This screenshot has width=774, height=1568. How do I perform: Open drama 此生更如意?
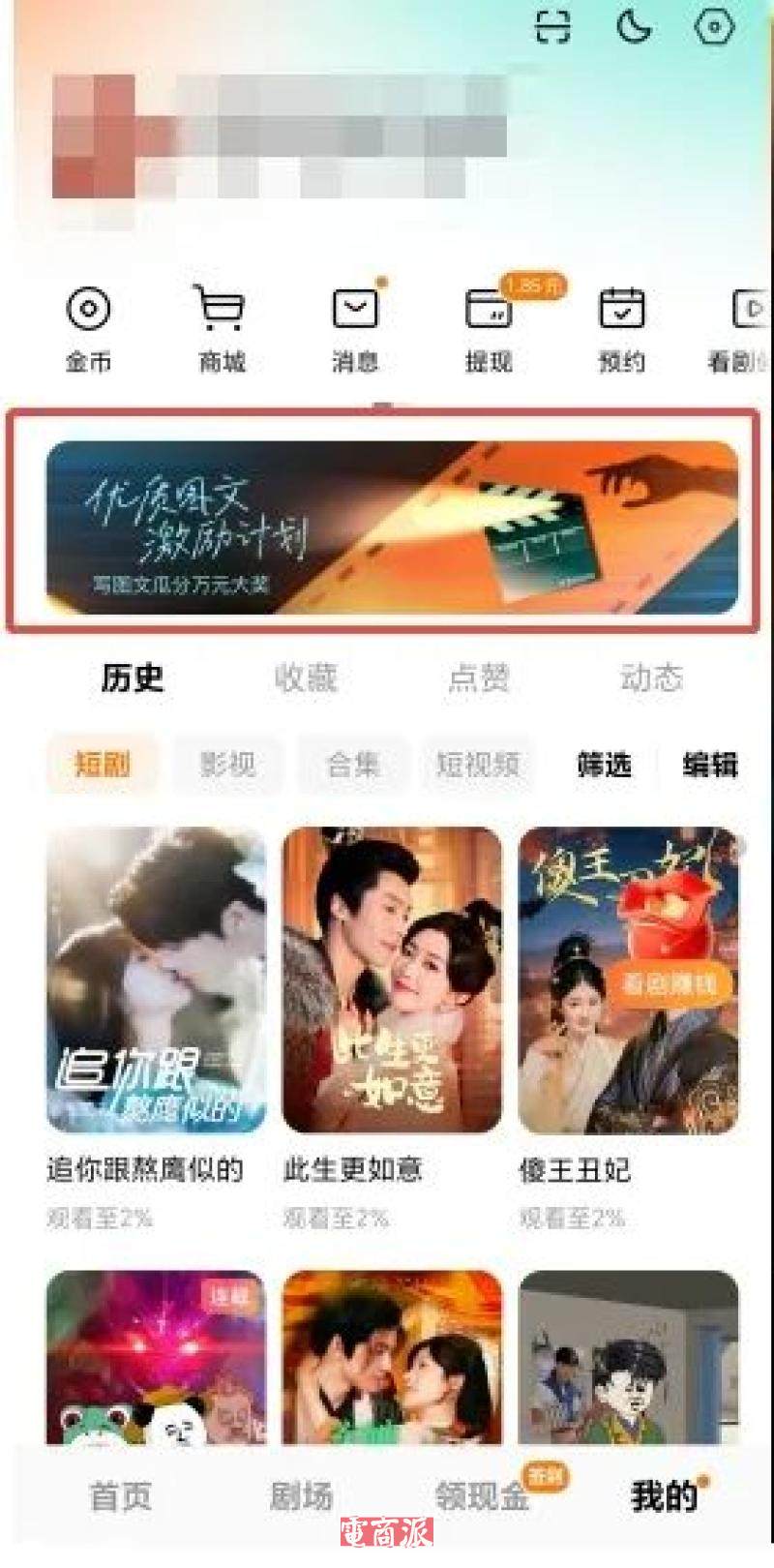tap(392, 980)
